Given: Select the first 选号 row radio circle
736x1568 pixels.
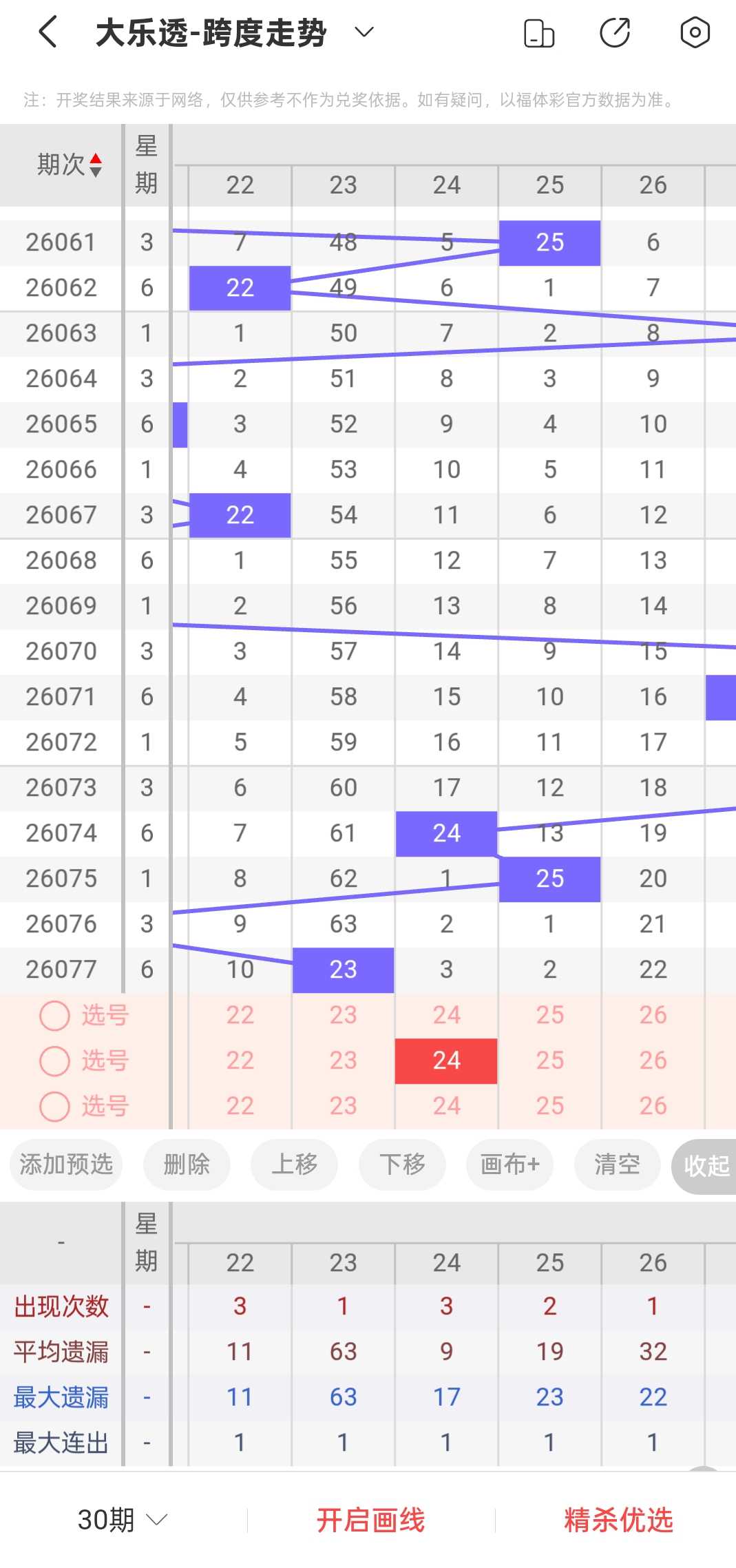Looking at the screenshot, I should click(54, 1015).
